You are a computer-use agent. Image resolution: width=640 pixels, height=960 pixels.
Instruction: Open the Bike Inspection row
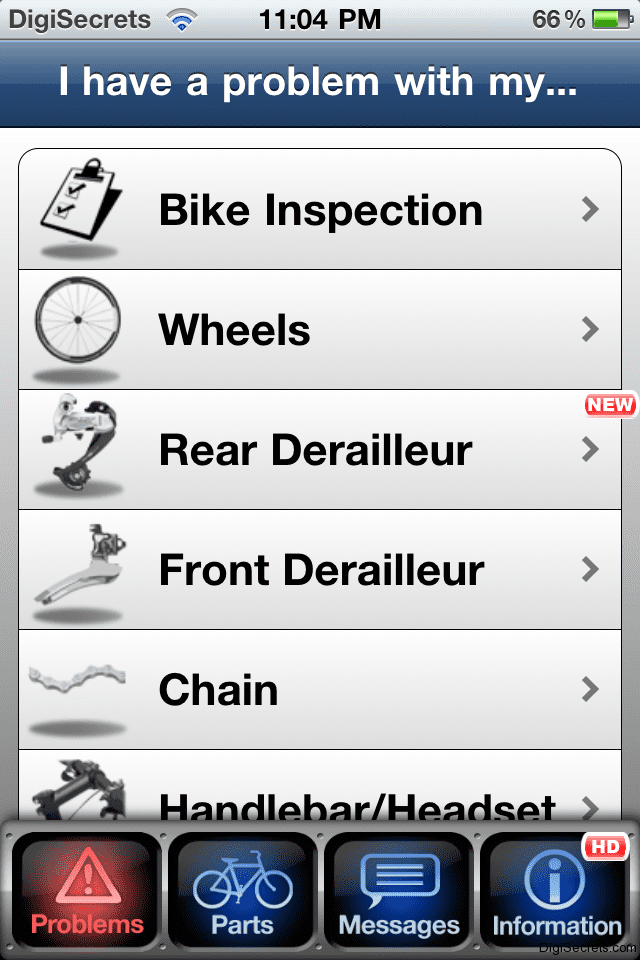tap(320, 210)
